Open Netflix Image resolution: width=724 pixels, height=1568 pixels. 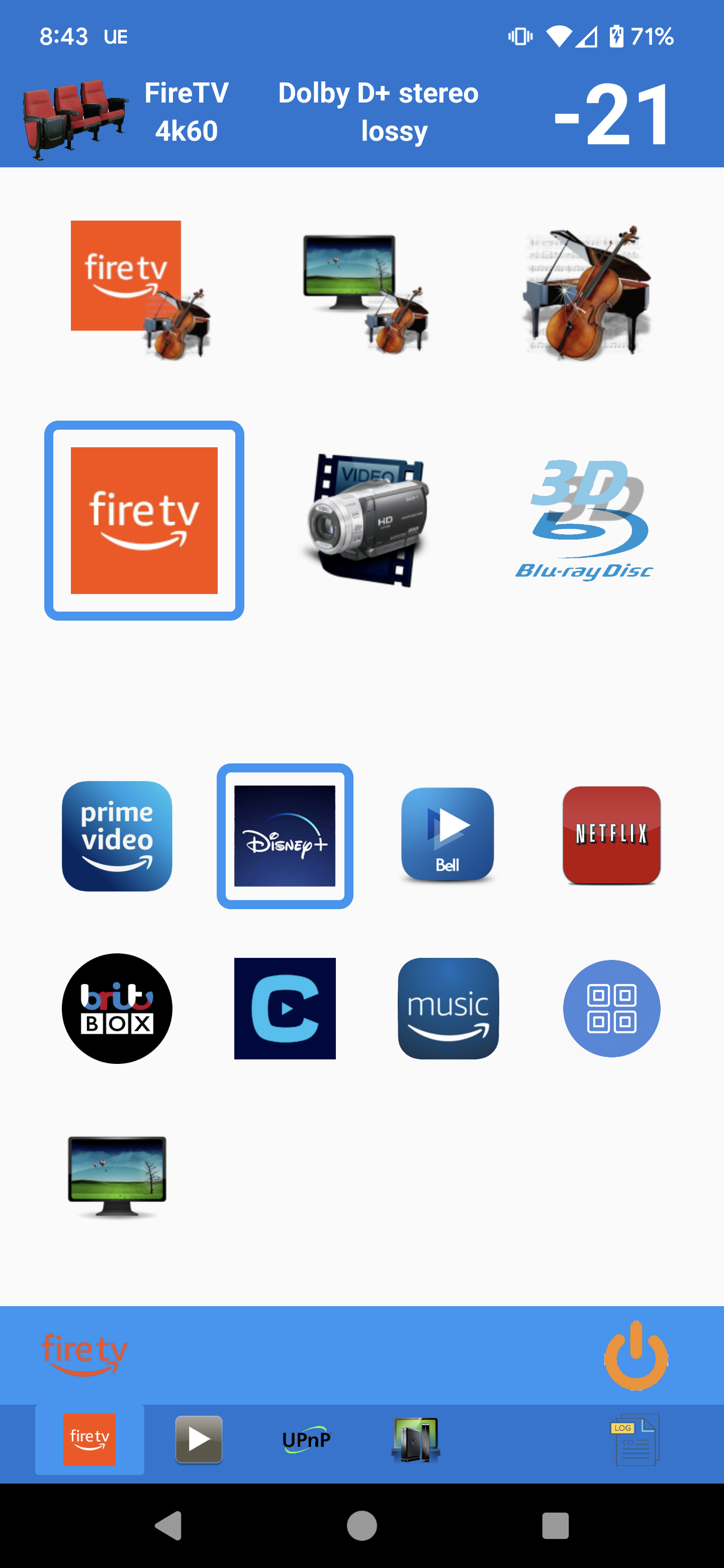(611, 835)
